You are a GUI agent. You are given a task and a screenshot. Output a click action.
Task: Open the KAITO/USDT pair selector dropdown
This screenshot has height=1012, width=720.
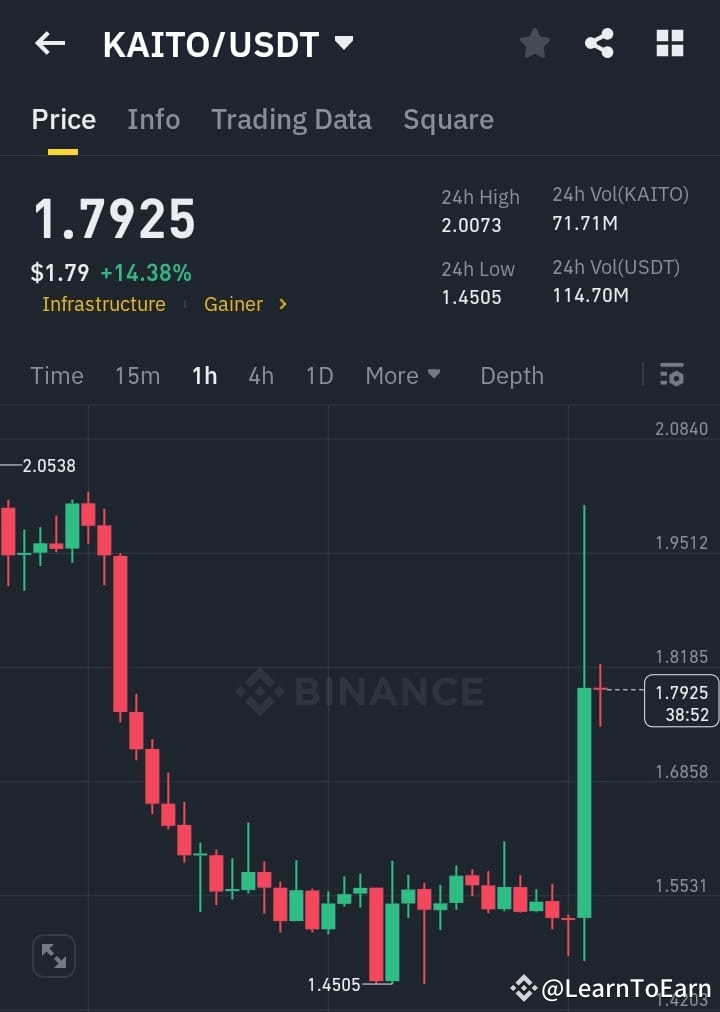(343, 43)
